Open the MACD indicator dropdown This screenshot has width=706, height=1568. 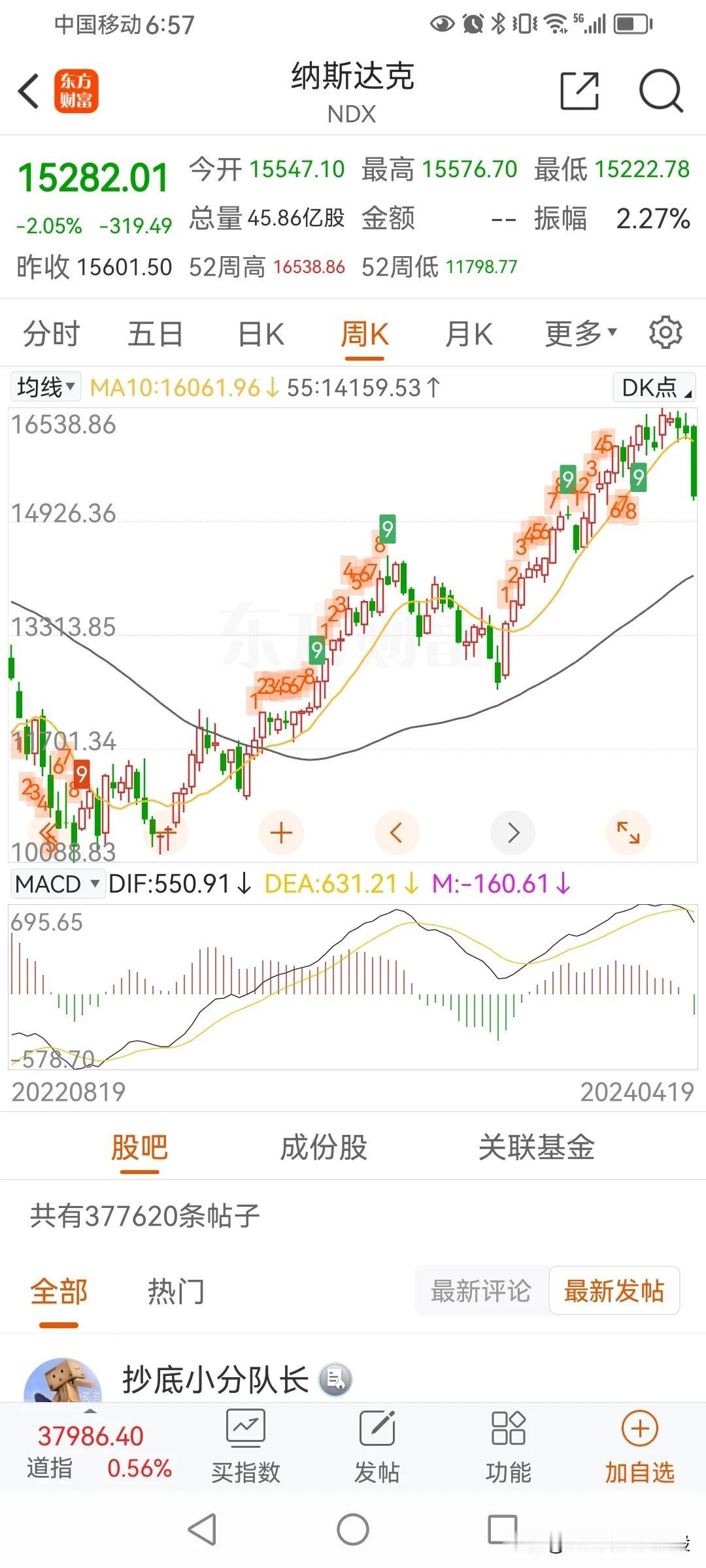coord(57,885)
